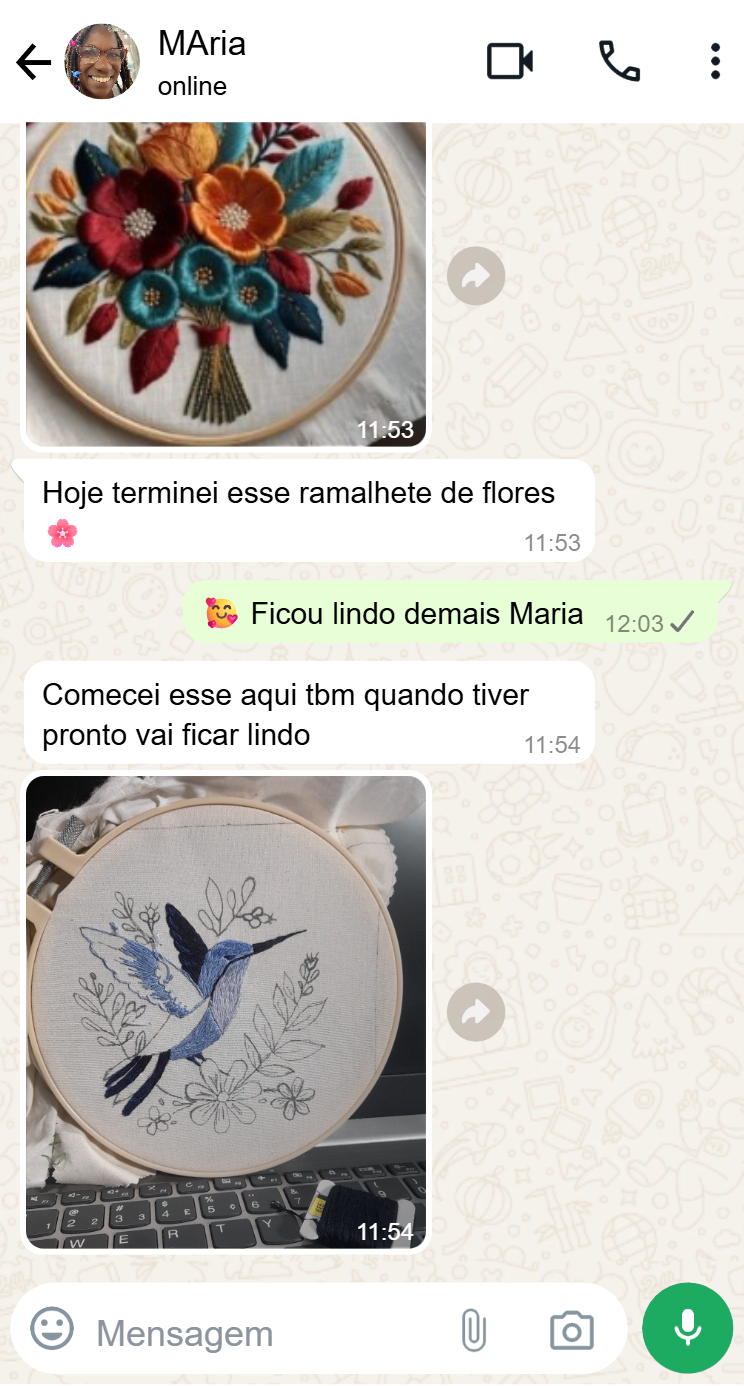
Task: Open MAria's profile picture
Action: pos(102,62)
